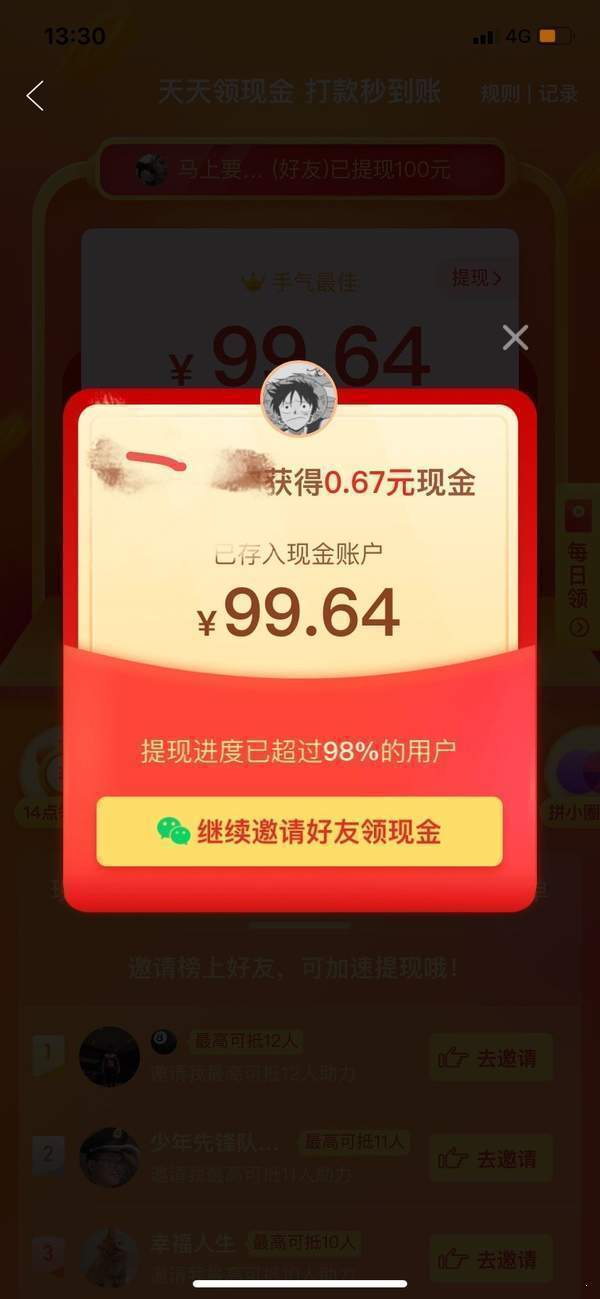Open 规则 rules link
600x1299 pixels.
[x=499, y=94]
